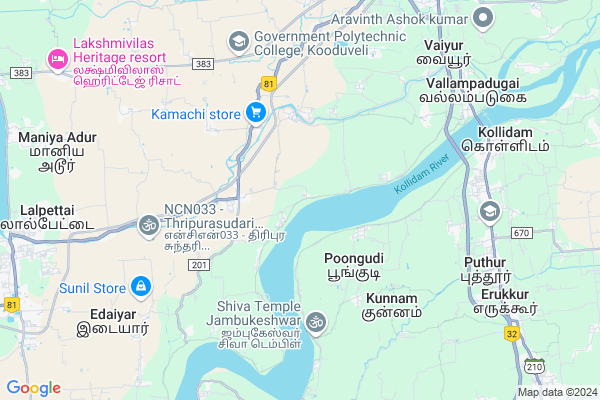Screen dimensions: 600x400
Task: Open the Sunil Store marker
Action: coord(140,288)
